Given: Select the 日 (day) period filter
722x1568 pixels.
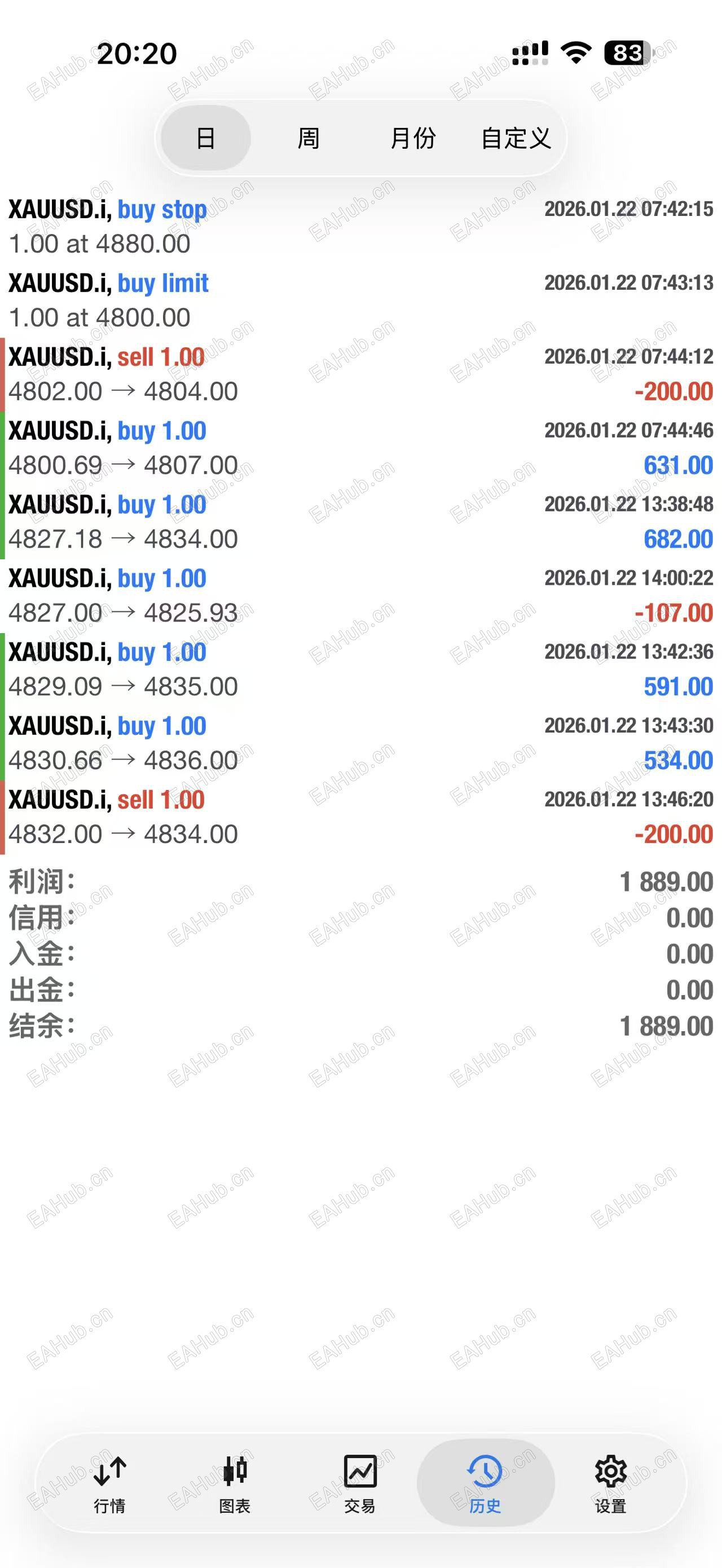Looking at the screenshot, I should 206,138.
